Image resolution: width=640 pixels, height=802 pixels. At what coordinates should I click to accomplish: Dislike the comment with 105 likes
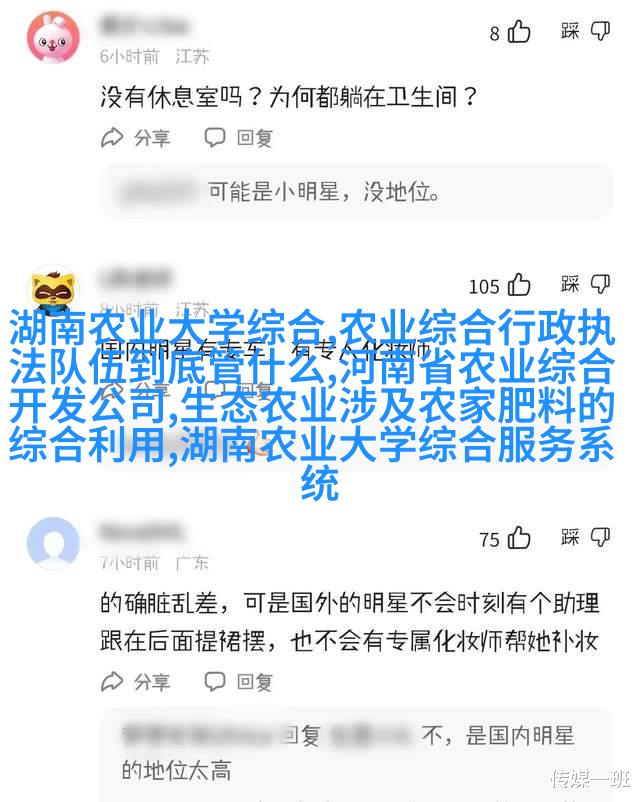tap(599, 286)
